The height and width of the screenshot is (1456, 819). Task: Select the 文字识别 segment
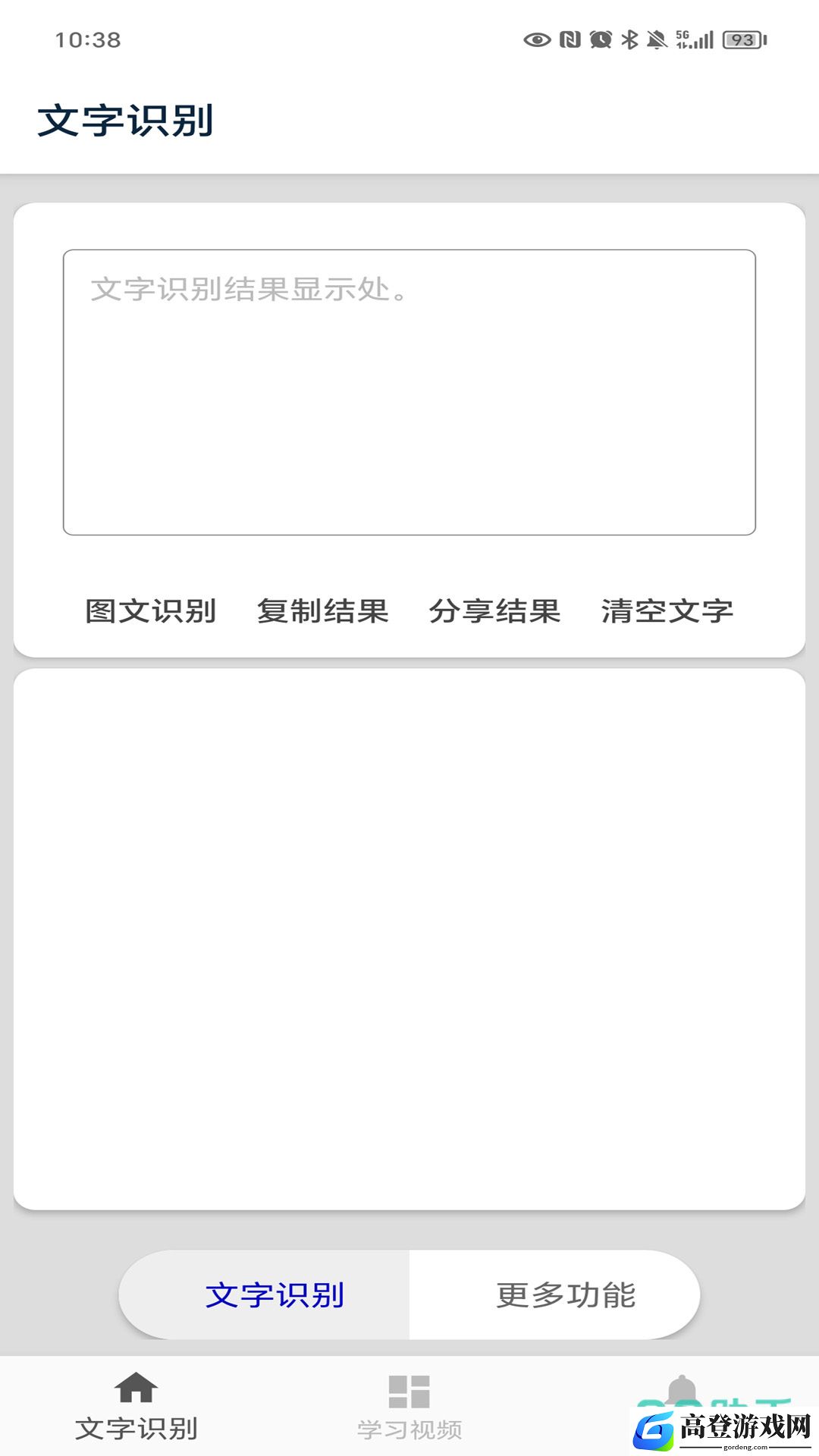point(275,1295)
